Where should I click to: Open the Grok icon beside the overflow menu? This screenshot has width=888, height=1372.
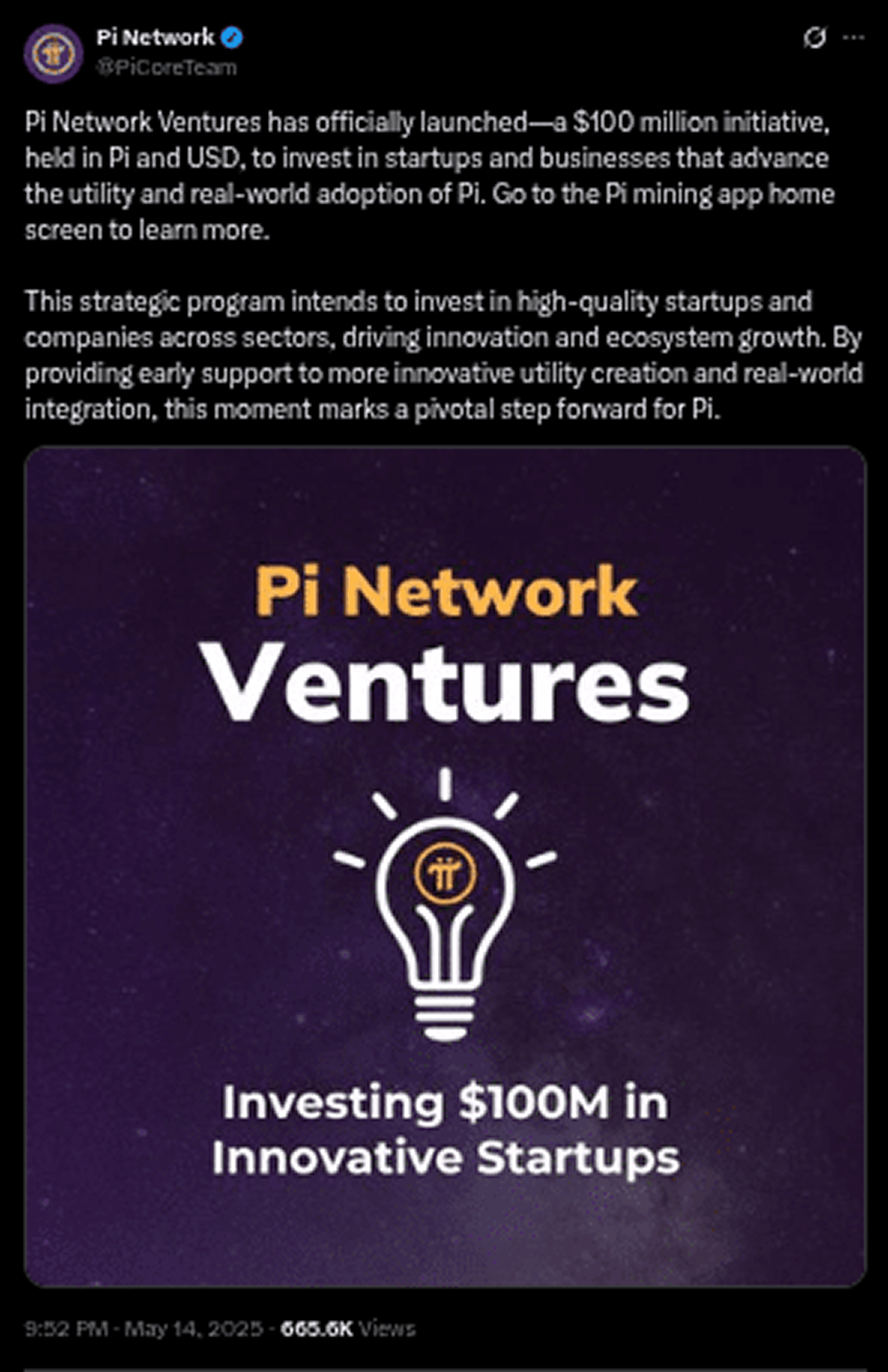tap(814, 38)
